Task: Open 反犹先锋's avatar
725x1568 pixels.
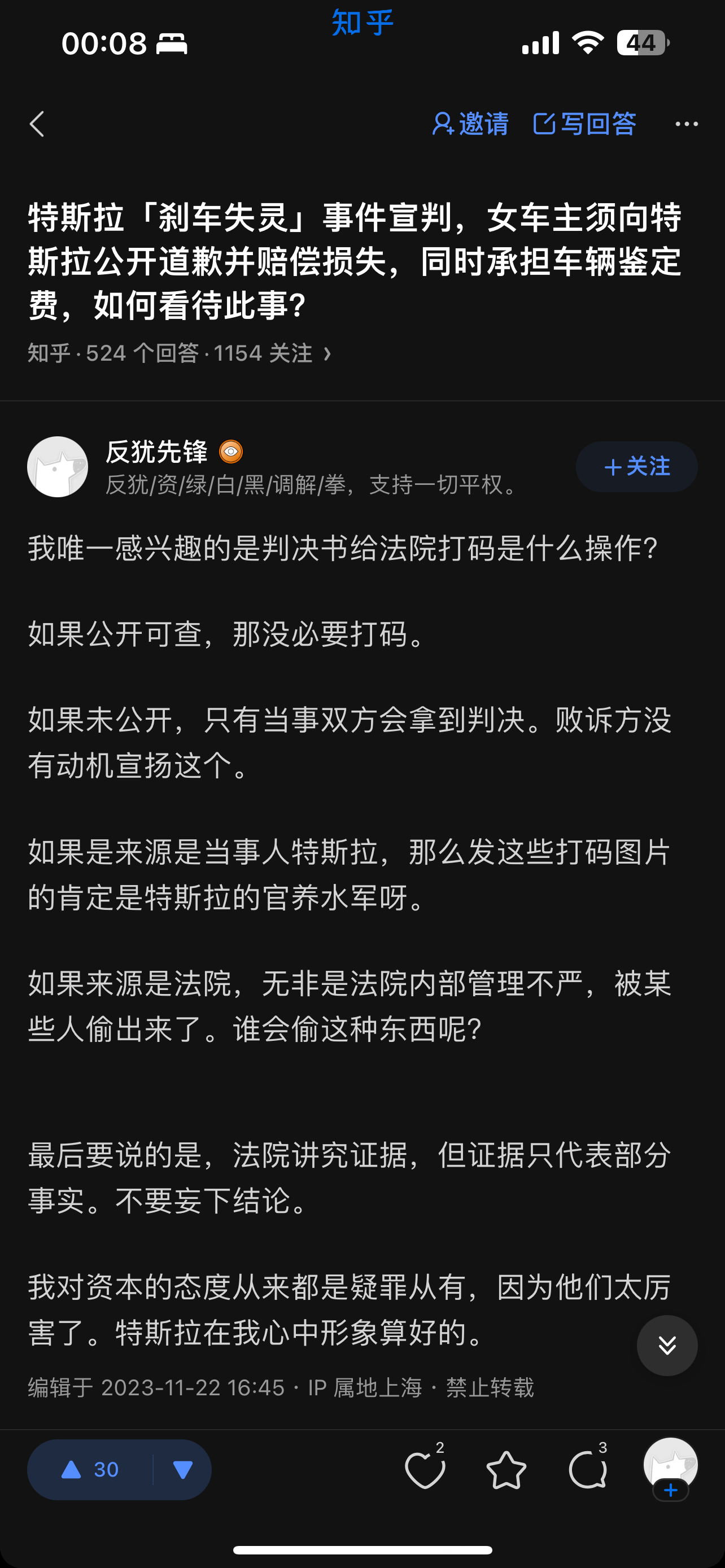Action: click(58, 466)
